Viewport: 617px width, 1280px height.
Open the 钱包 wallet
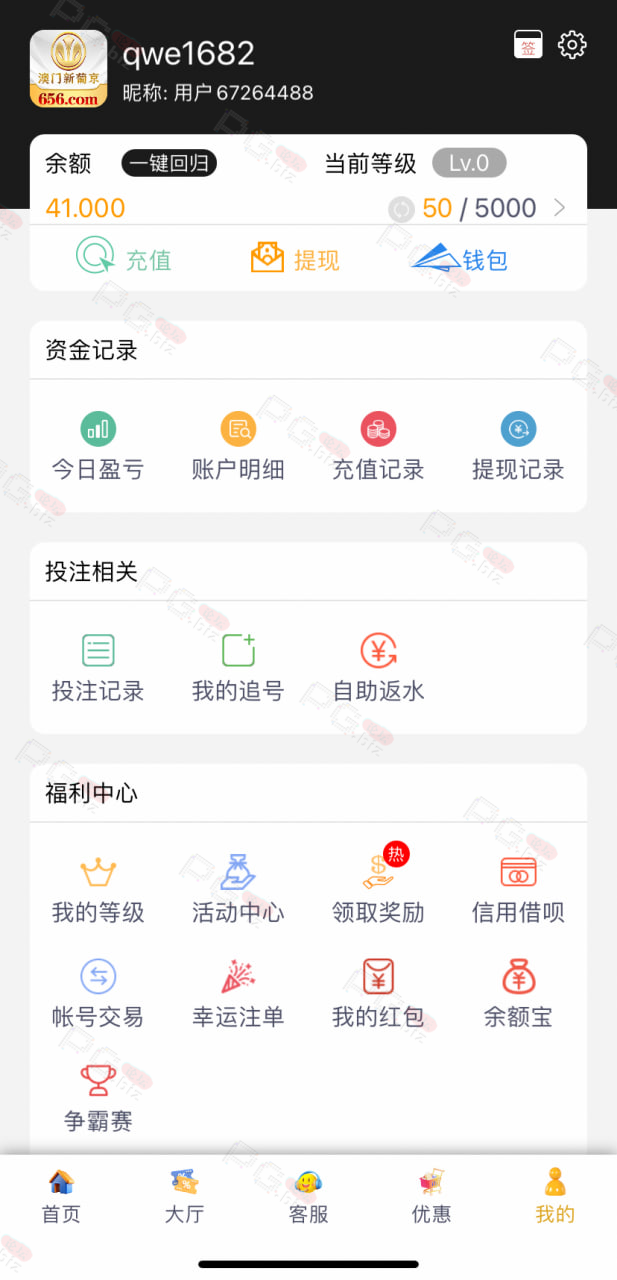coord(460,259)
